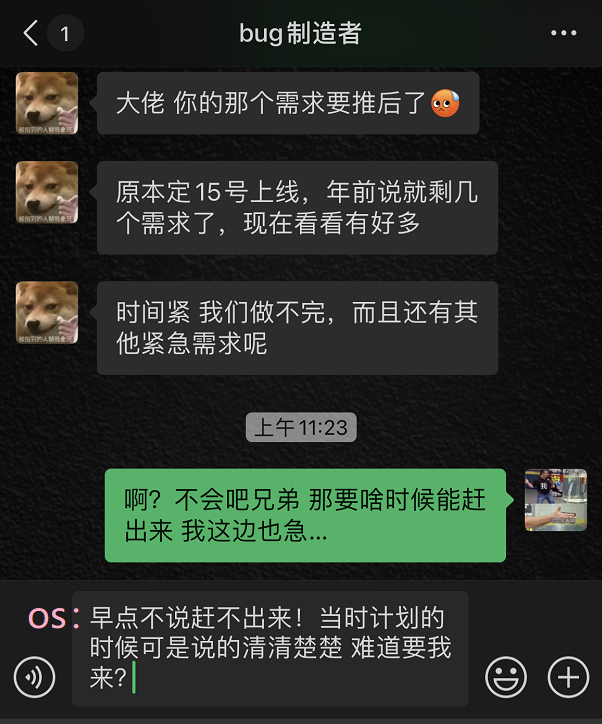Open sender's avatar beside "大佬 你的那个需求要推后了"

pos(47,103)
